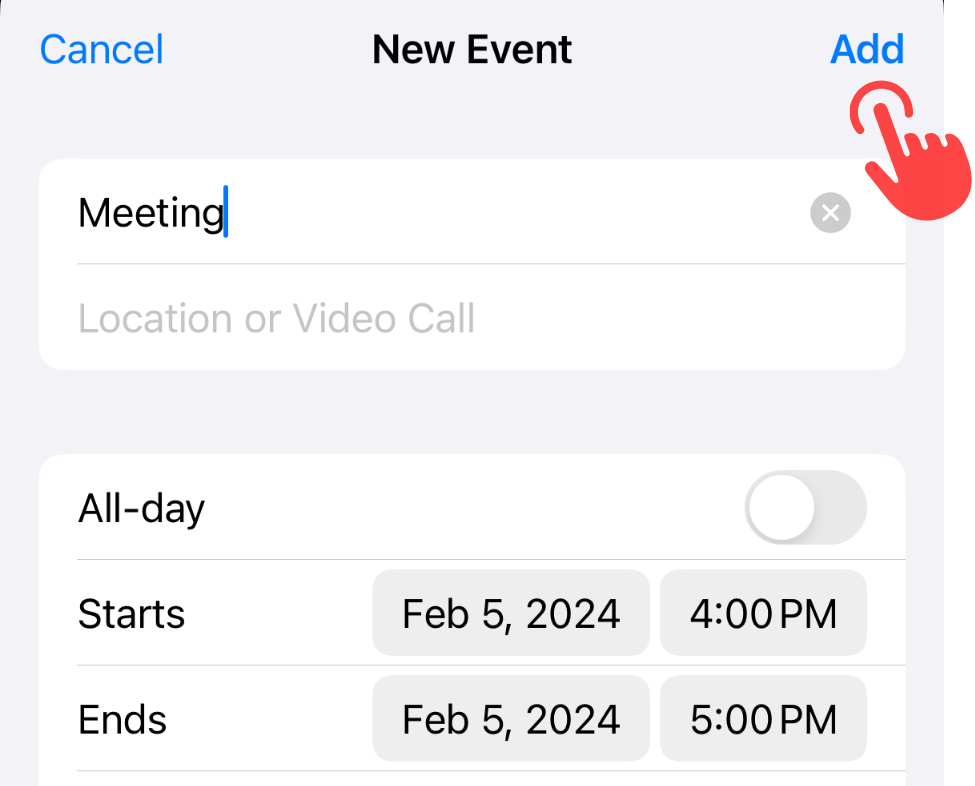Open the Starts date picker
Viewport: 975px width, 786px height.
click(x=511, y=613)
